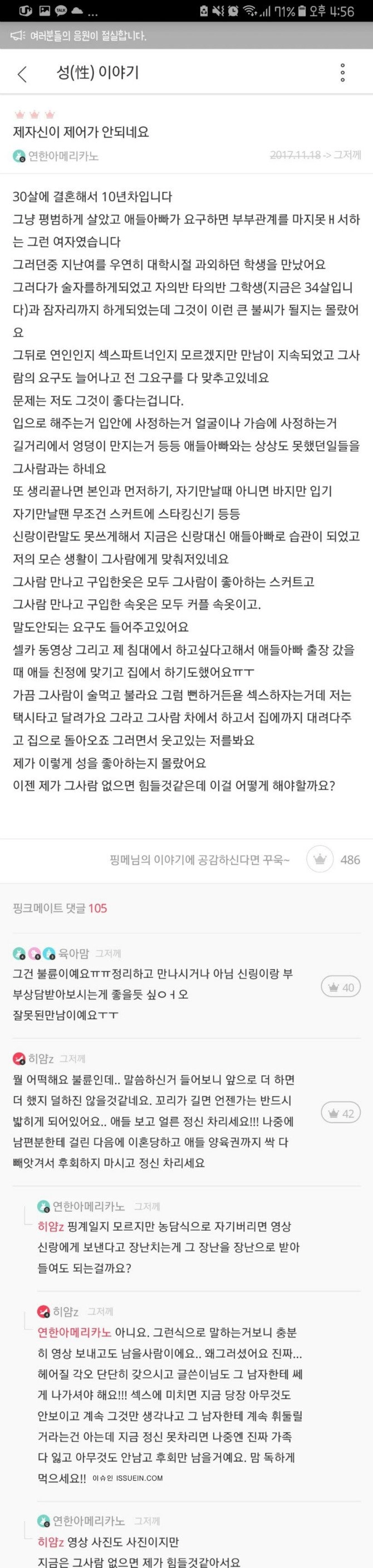Open commenter 육아맘's profile
The image size is (373, 1568).
[x=73, y=952]
